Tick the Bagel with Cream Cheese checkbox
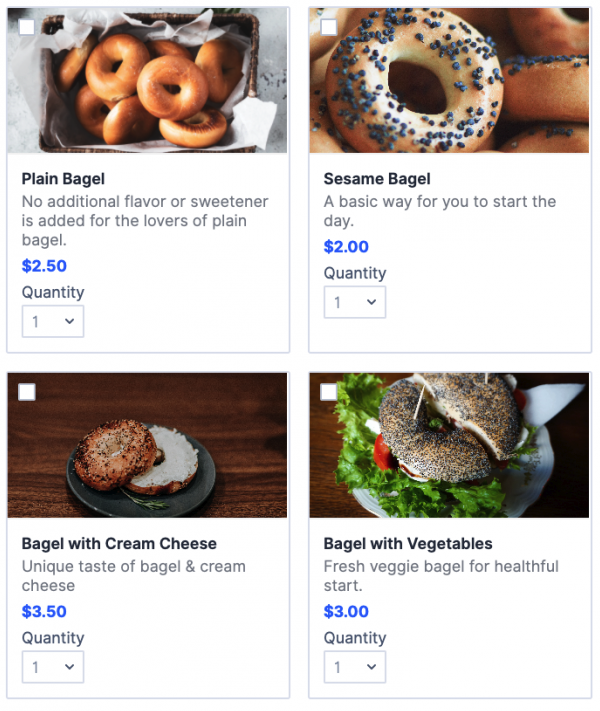600x711 pixels. [x=27, y=392]
